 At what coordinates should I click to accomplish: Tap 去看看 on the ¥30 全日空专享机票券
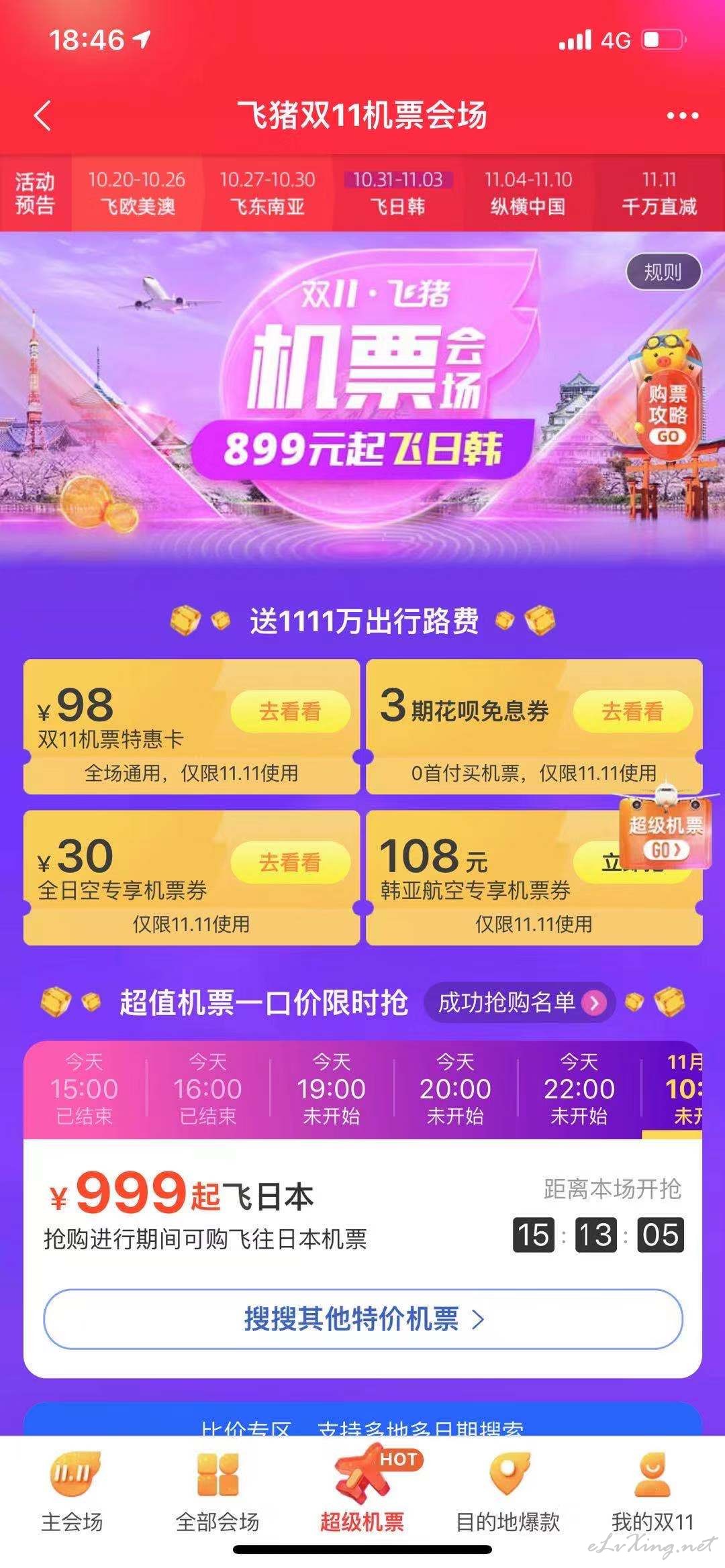[290, 862]
